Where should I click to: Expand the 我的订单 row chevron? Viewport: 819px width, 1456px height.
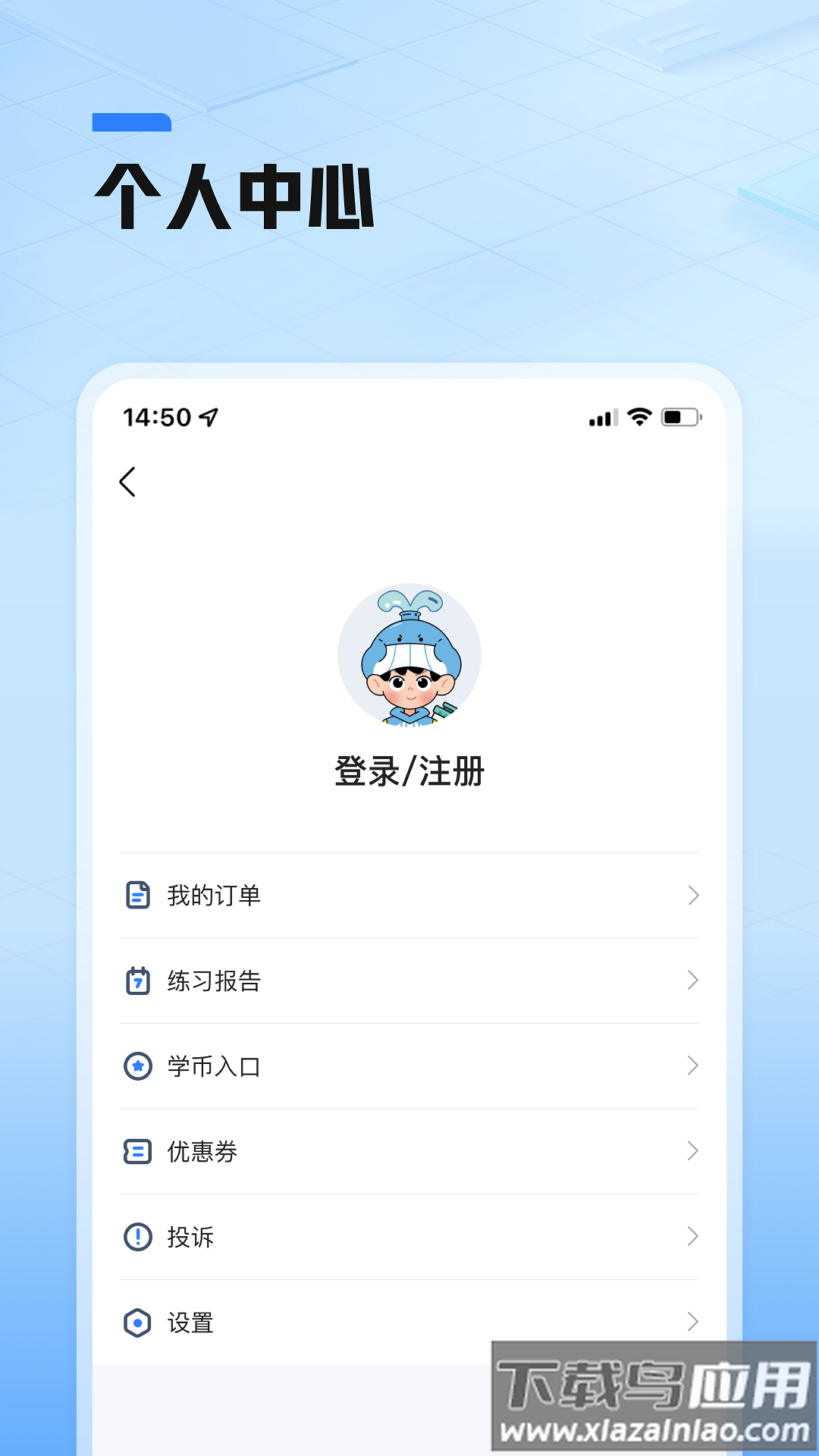[693, 896]
